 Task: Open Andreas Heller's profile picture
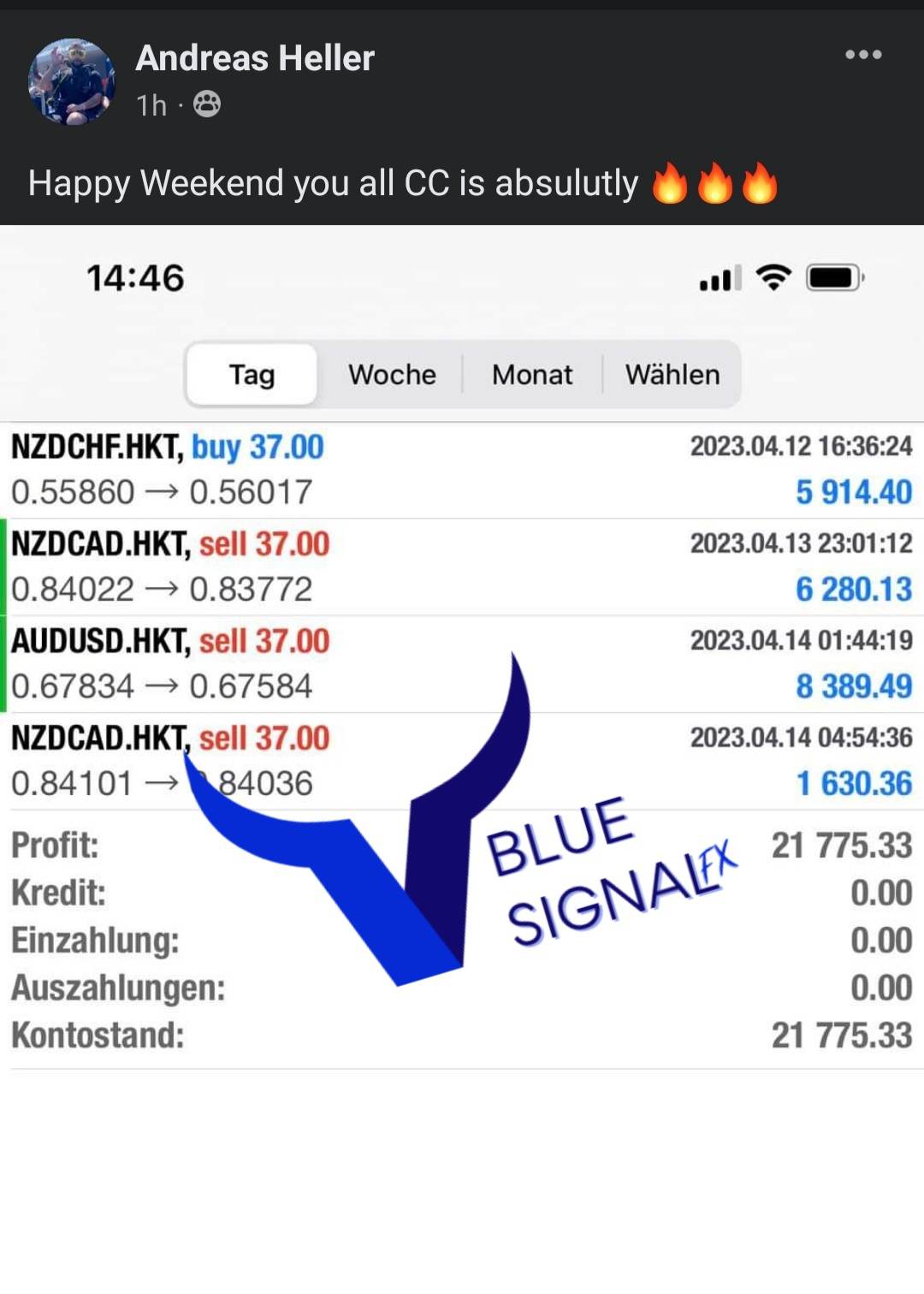click(72, 81)
